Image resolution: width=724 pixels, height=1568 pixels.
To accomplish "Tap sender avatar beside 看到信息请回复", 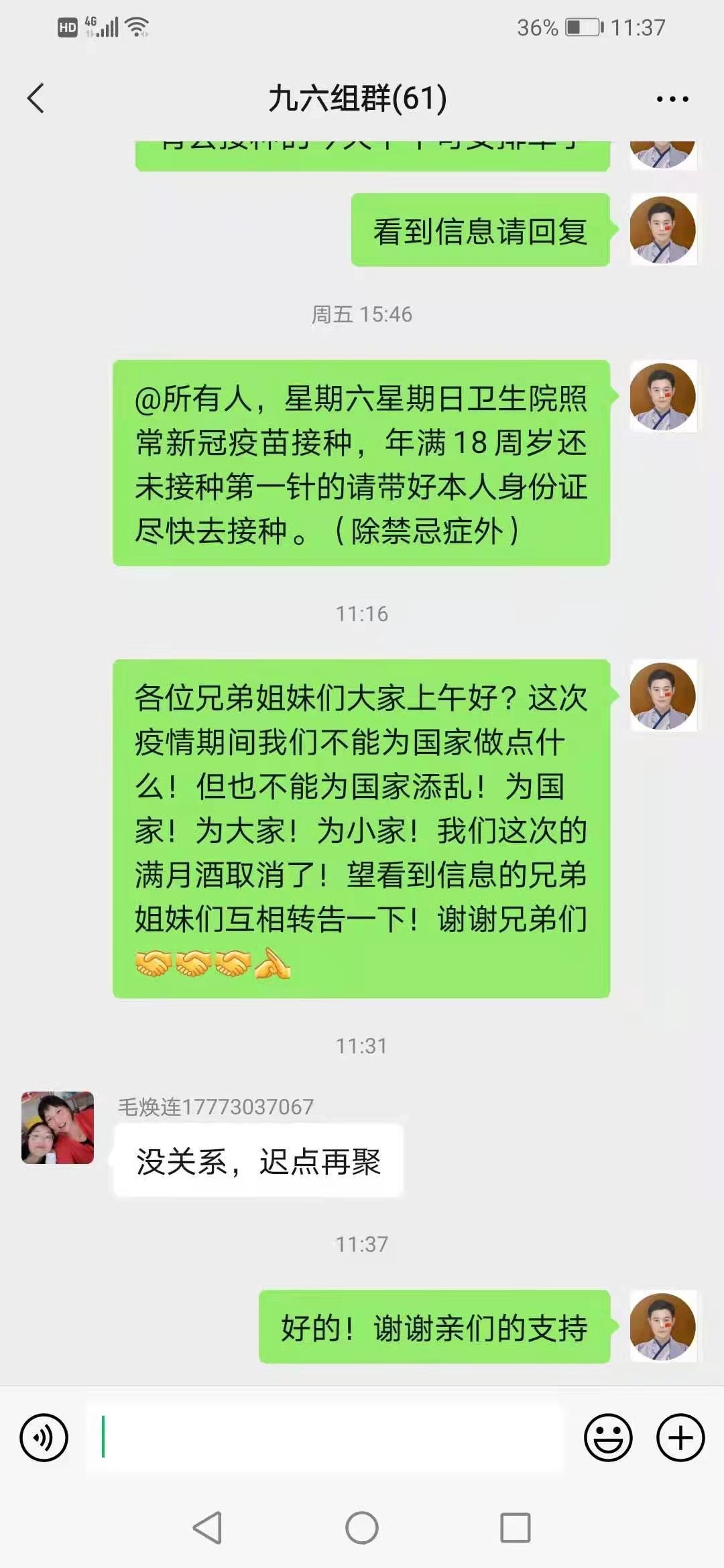I will pyautogui.click(x=662, y=230).
